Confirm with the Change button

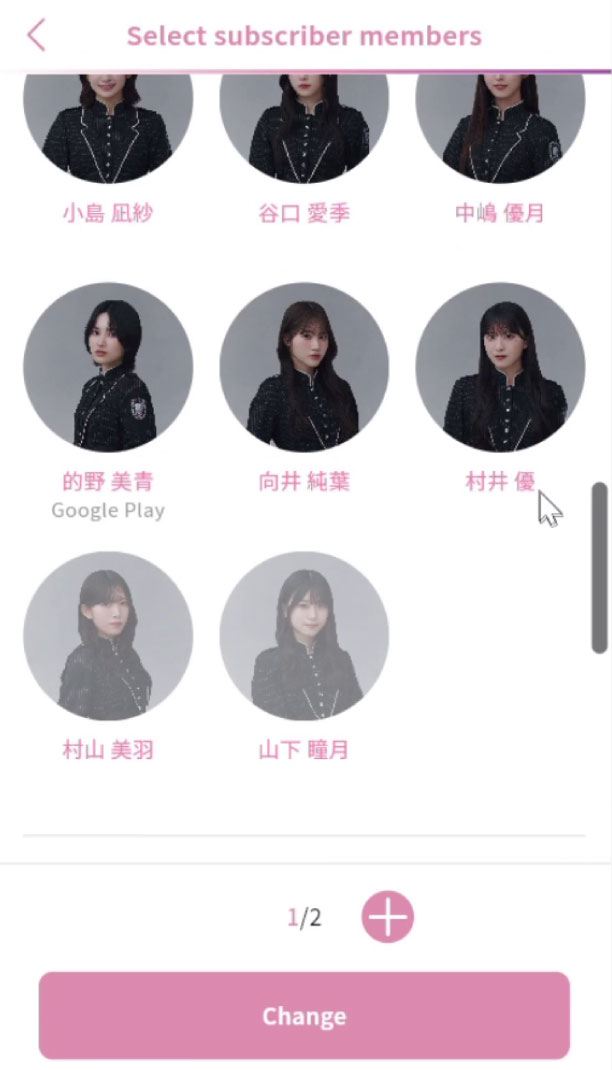point(304,1015)
